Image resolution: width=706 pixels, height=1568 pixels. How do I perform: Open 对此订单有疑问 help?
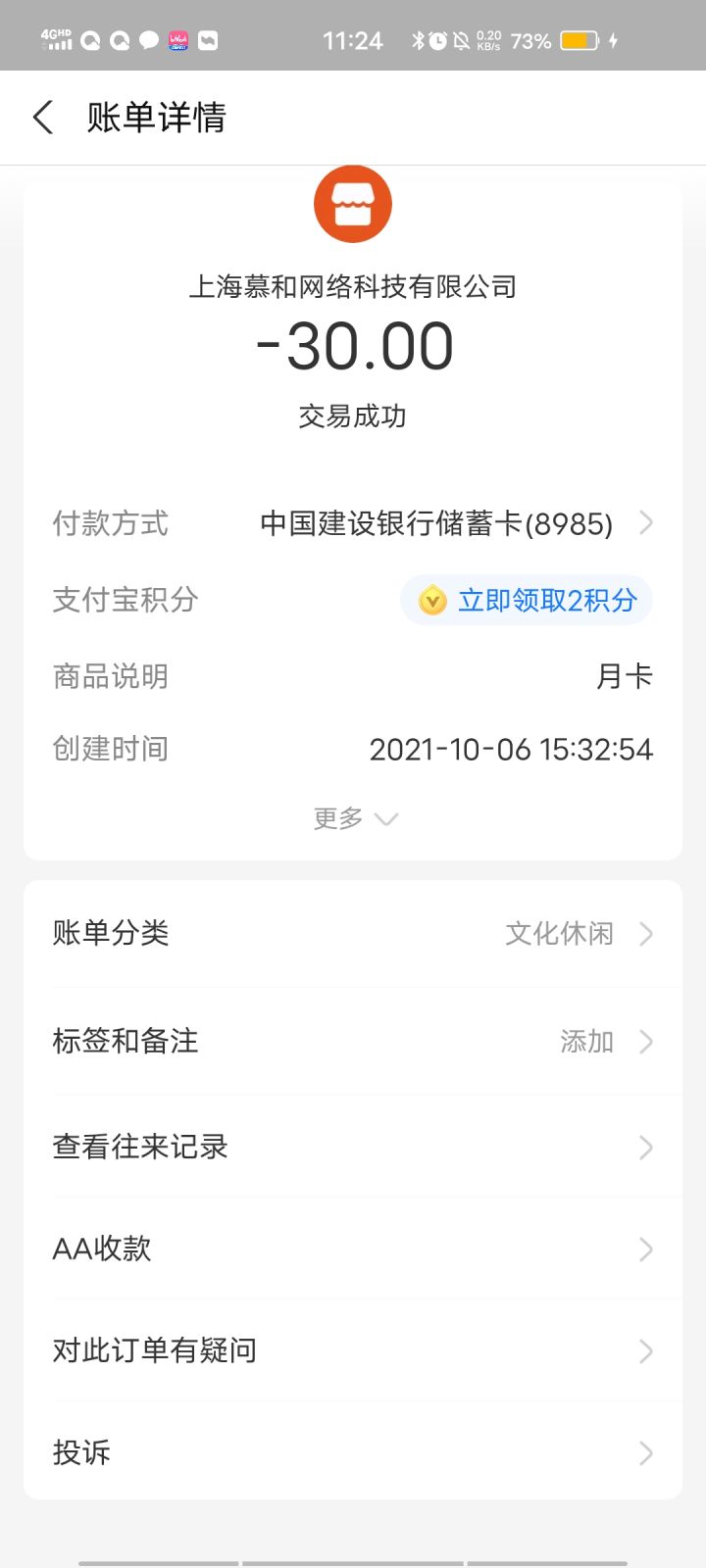(x=353, y=1350)
